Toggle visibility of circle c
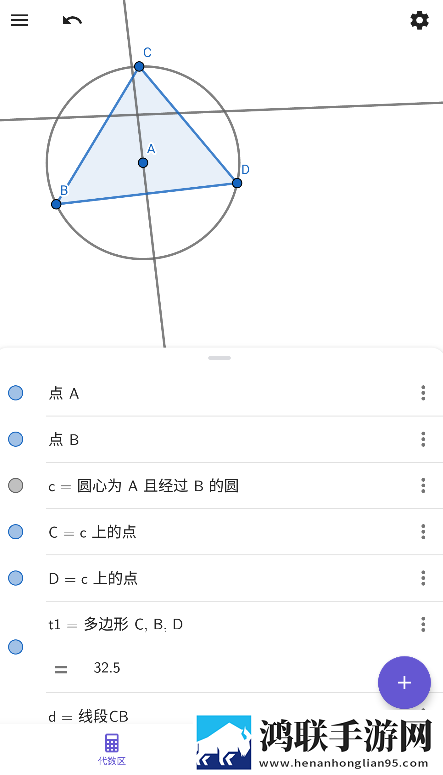Image resolution: width=443 pixels, height=775 pixels. 16,485
